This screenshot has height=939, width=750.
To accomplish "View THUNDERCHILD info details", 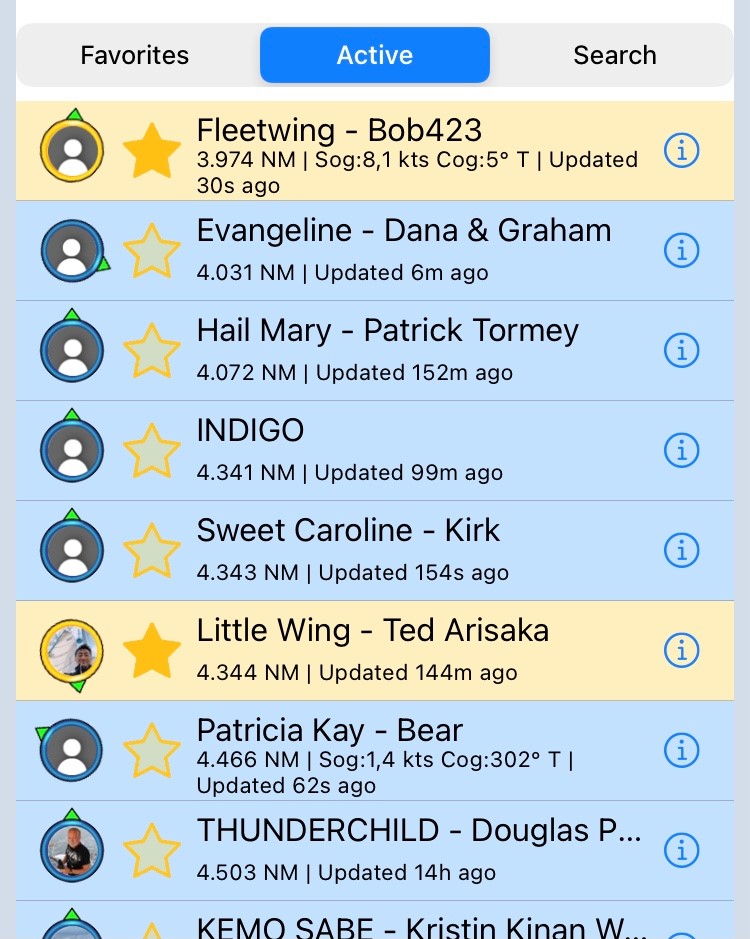I will tap(682, 851).
